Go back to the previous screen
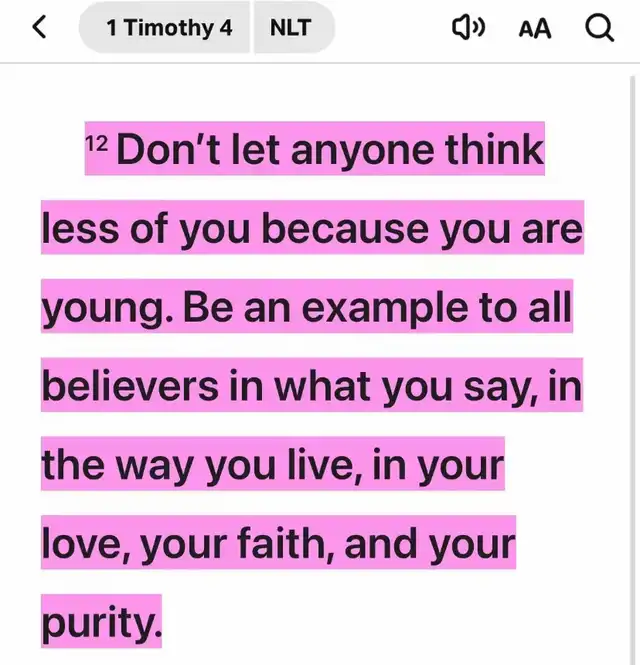The width and height of the screenshot is (640, 665). [x=39, y=29]
